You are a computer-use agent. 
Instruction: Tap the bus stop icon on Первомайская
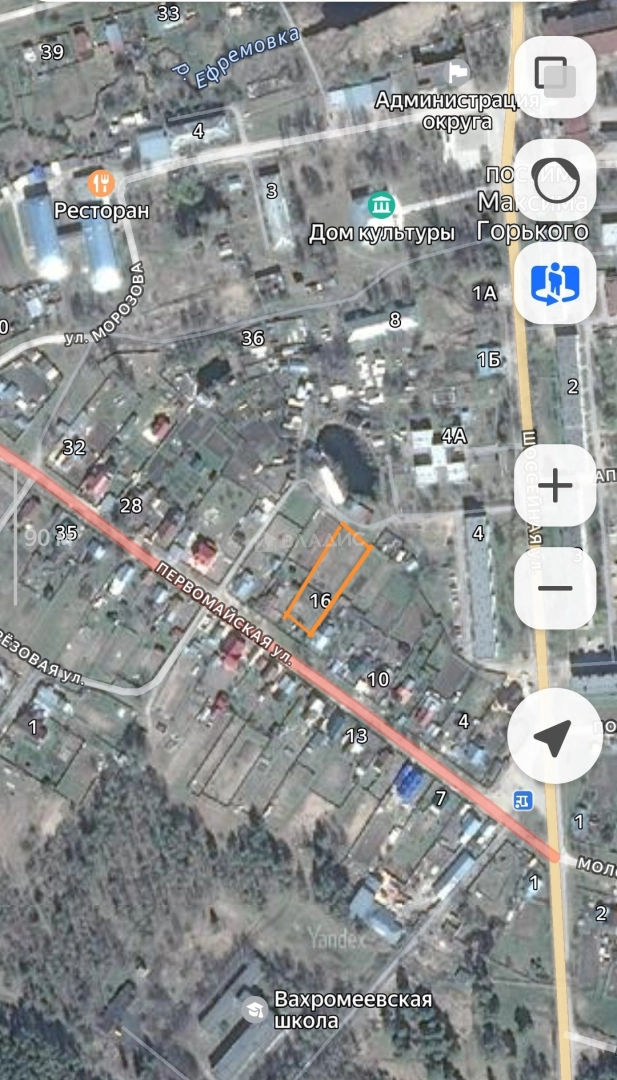521,799
